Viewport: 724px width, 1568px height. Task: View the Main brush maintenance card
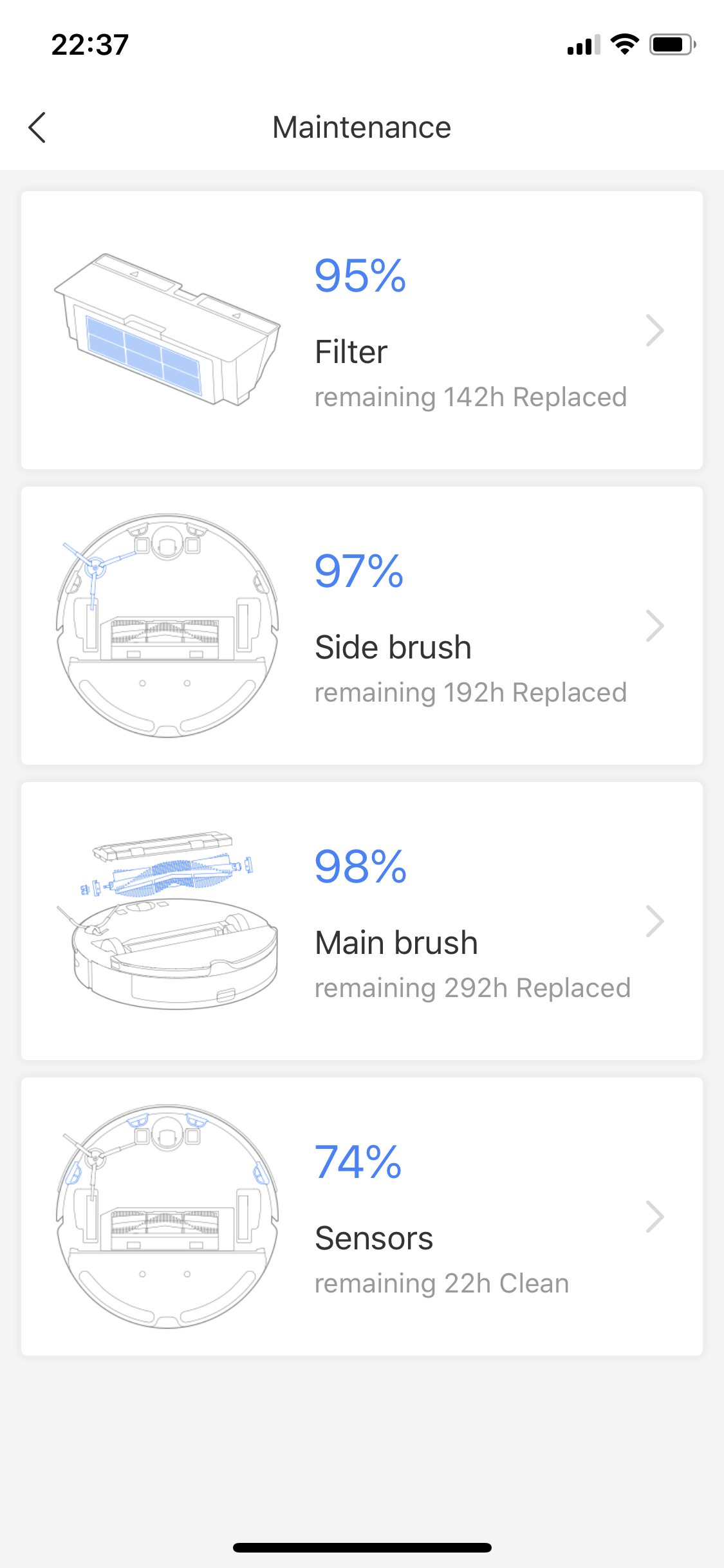pyautogui.click(x=362, y=921)
